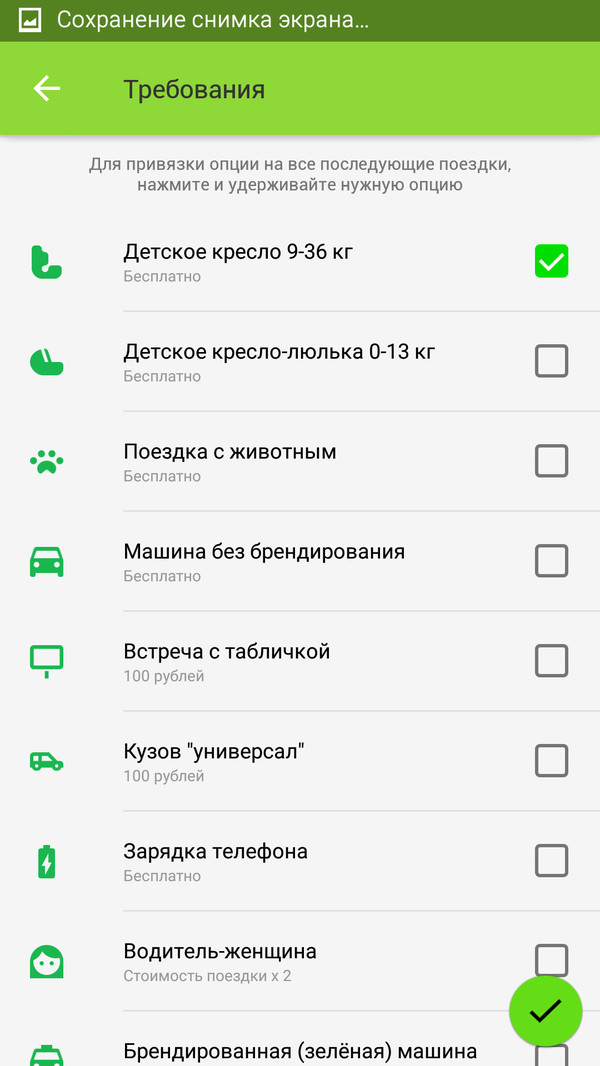
Task: Confirm selections with the floating checkmark button
Action: point(545,1011)
